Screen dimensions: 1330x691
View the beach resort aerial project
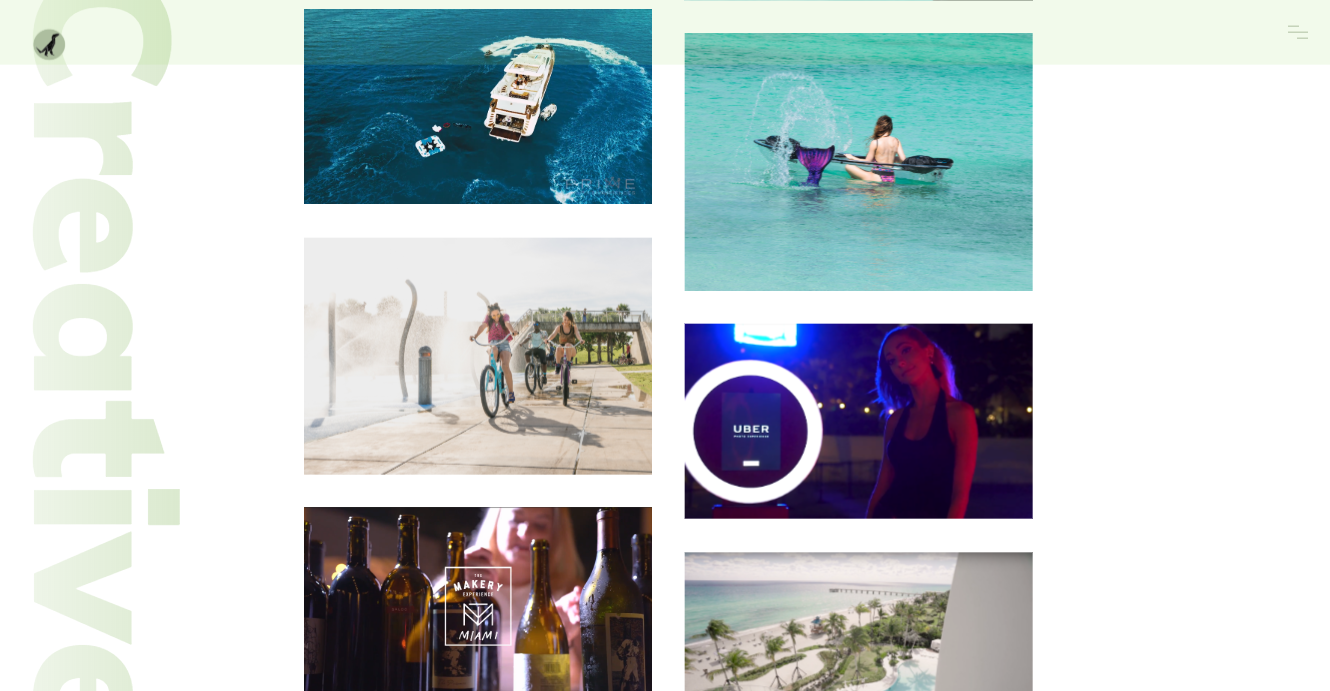[x=858, y=622]
